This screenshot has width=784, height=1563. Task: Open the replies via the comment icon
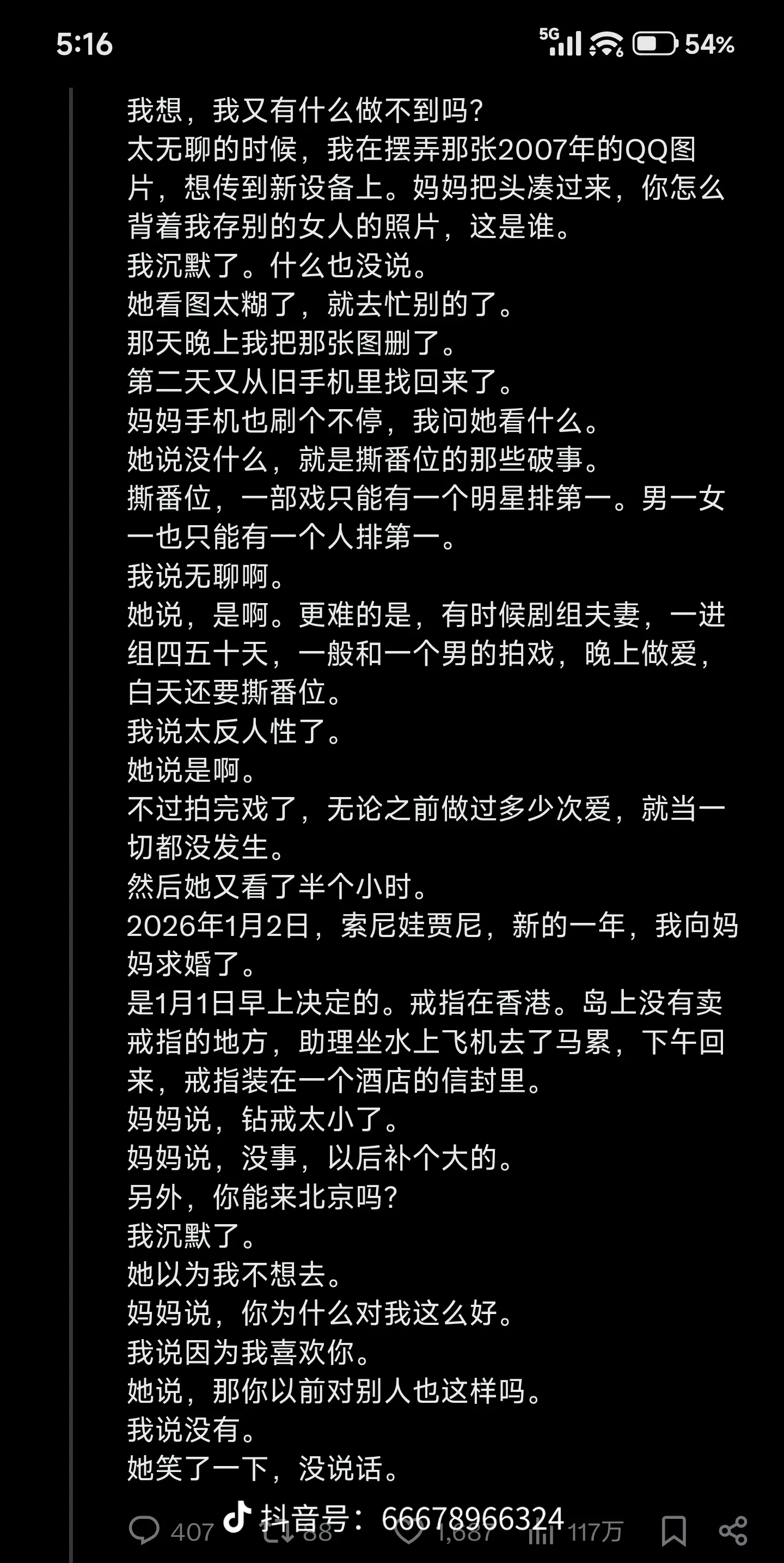coord(144,1531)
